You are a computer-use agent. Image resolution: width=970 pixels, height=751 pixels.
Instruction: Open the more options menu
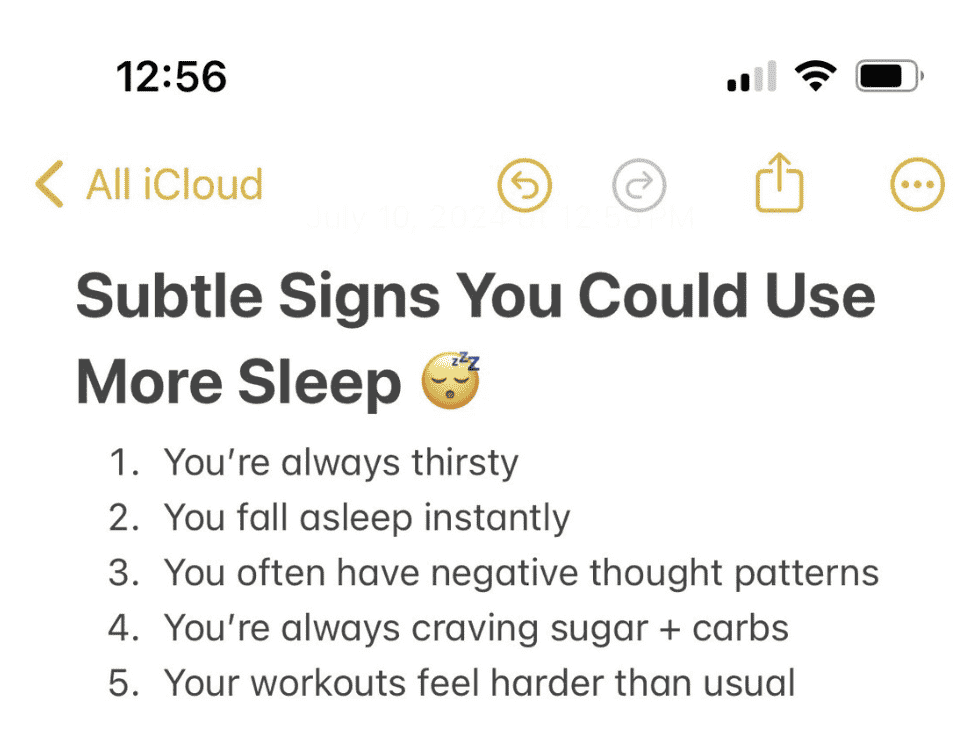pos(916,186)
